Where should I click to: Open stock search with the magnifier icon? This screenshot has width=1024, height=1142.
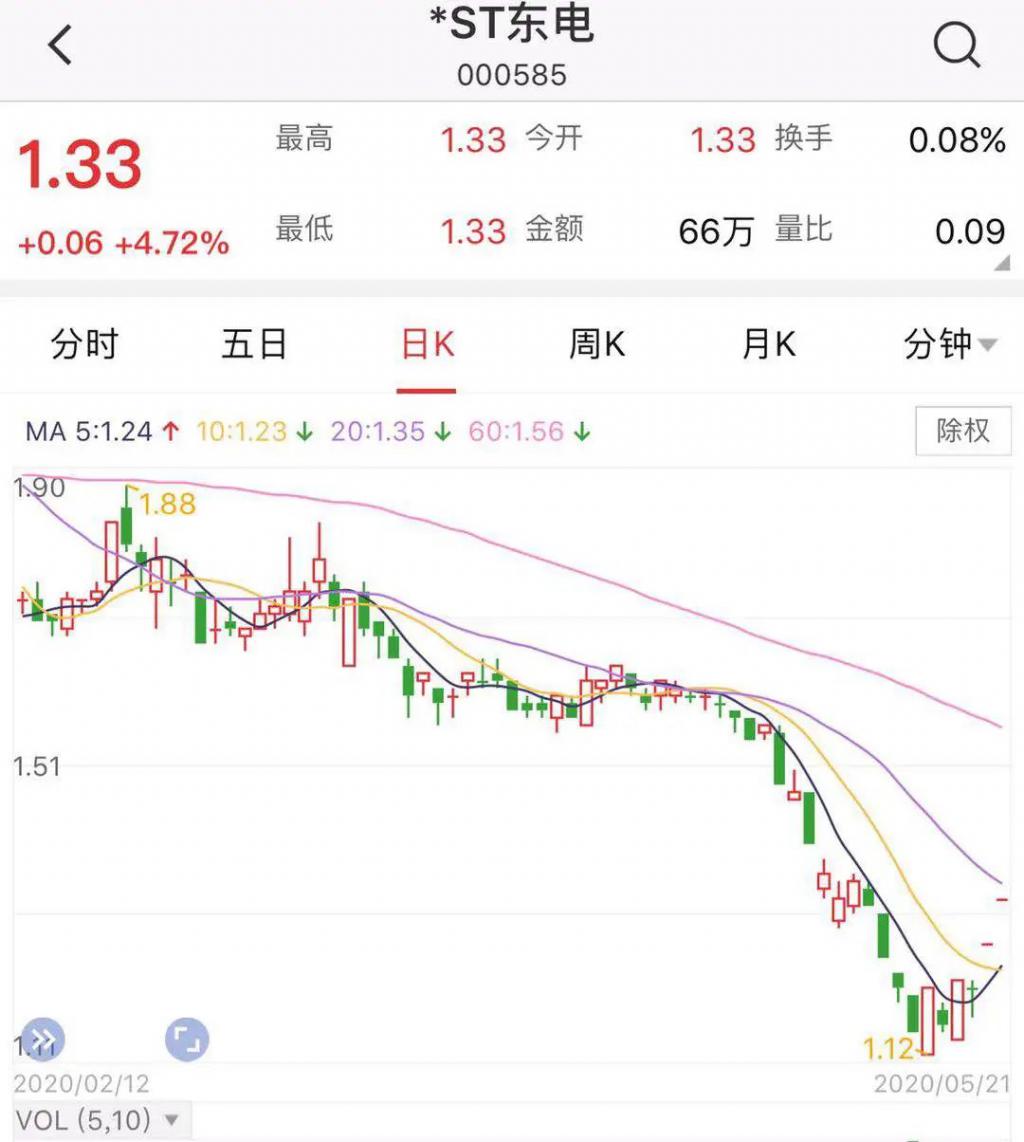956,46
